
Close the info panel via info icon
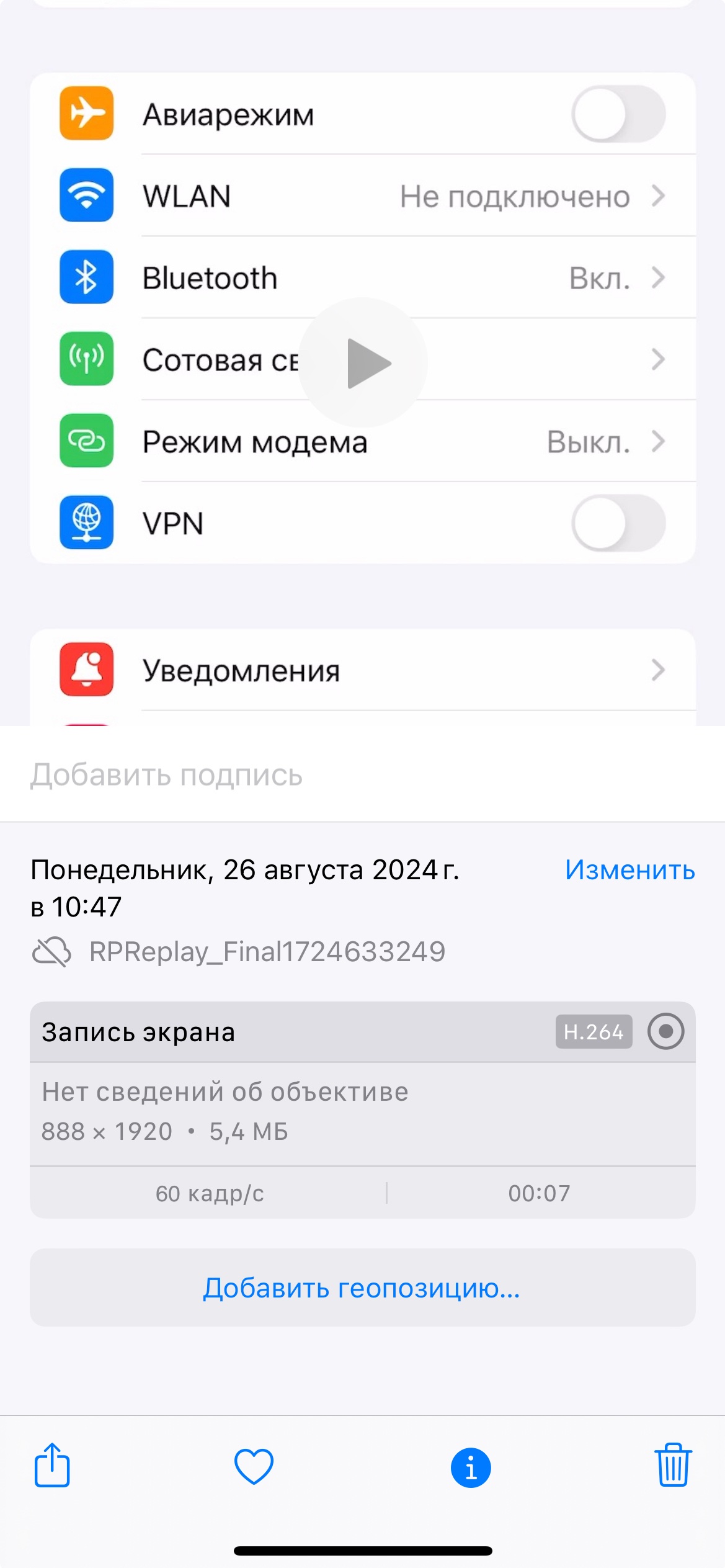pyautogui.click(x=471, y=1468)
